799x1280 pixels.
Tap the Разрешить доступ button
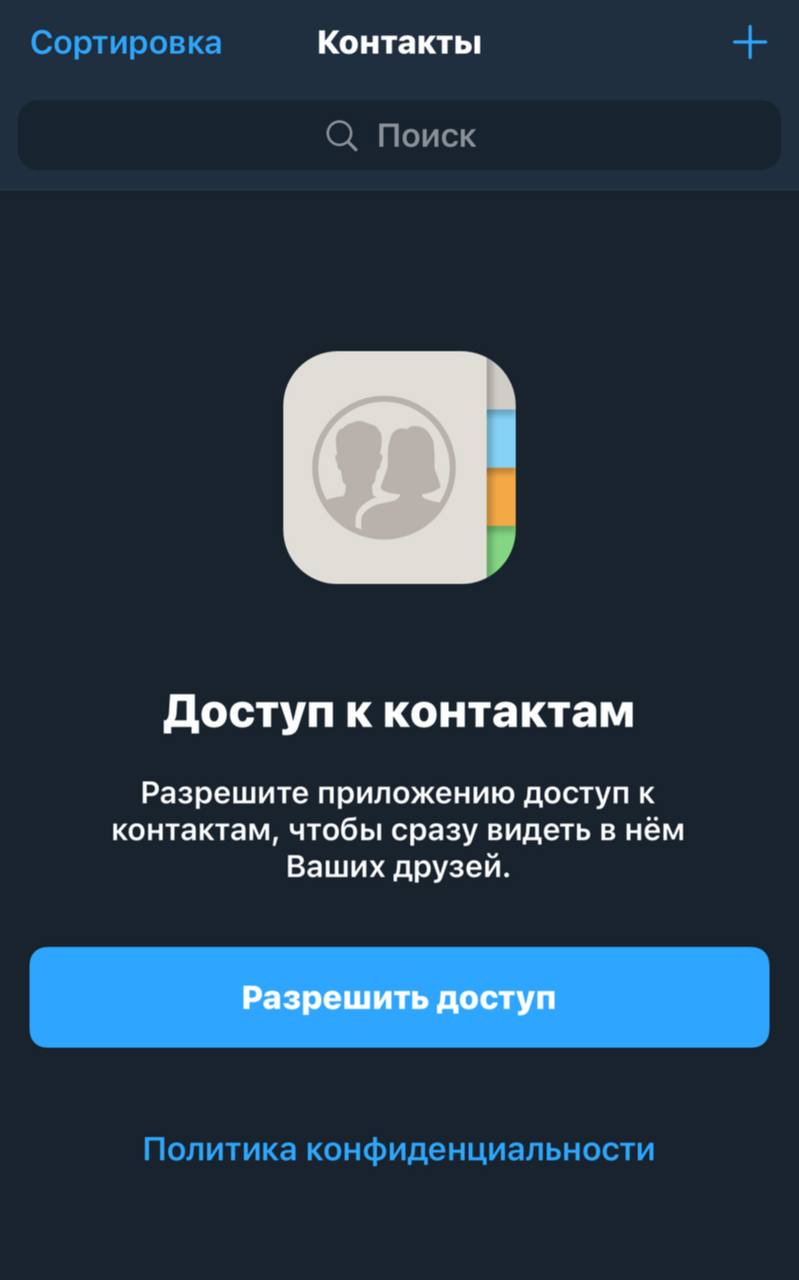[x=399, y=997]
